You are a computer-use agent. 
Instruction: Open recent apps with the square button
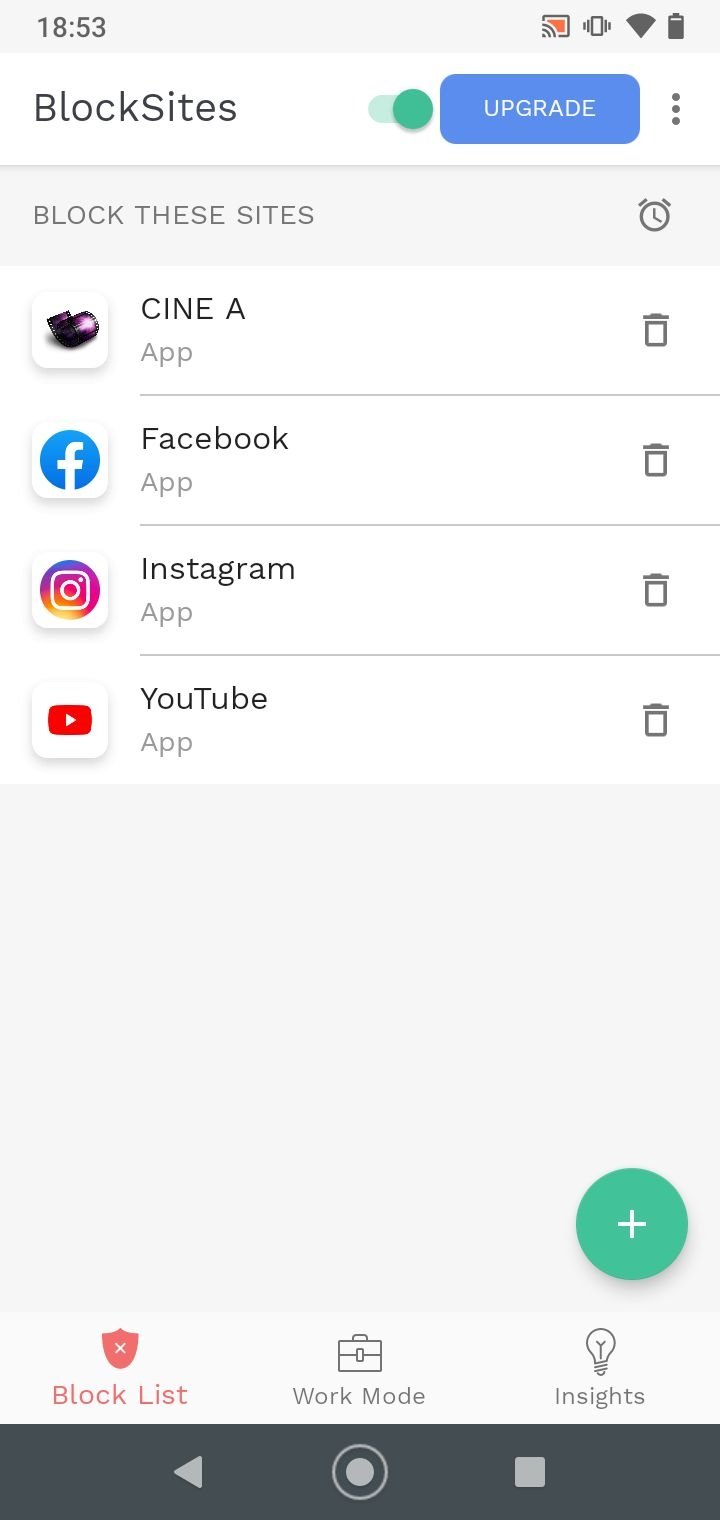530,1472
